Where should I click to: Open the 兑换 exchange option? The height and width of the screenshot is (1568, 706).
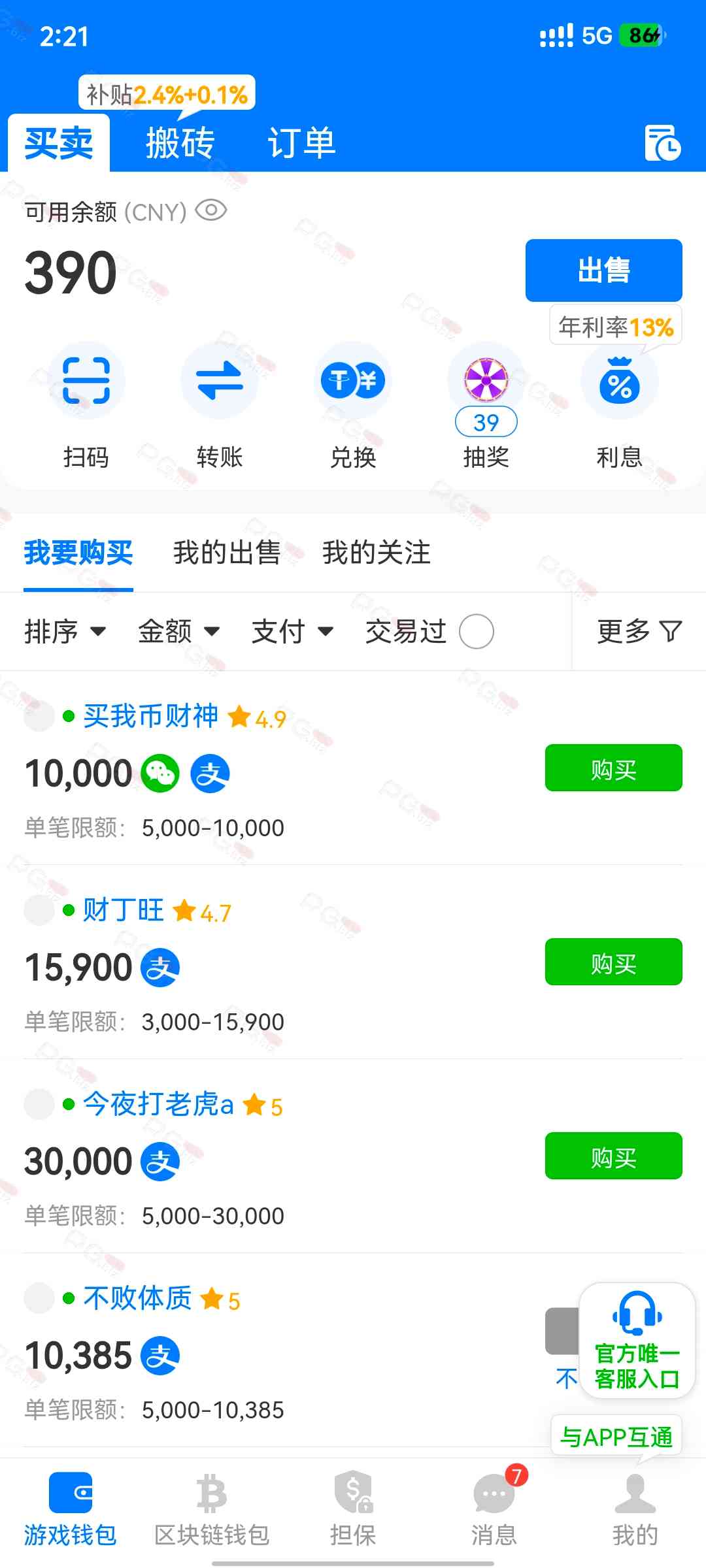pos(353,381)
